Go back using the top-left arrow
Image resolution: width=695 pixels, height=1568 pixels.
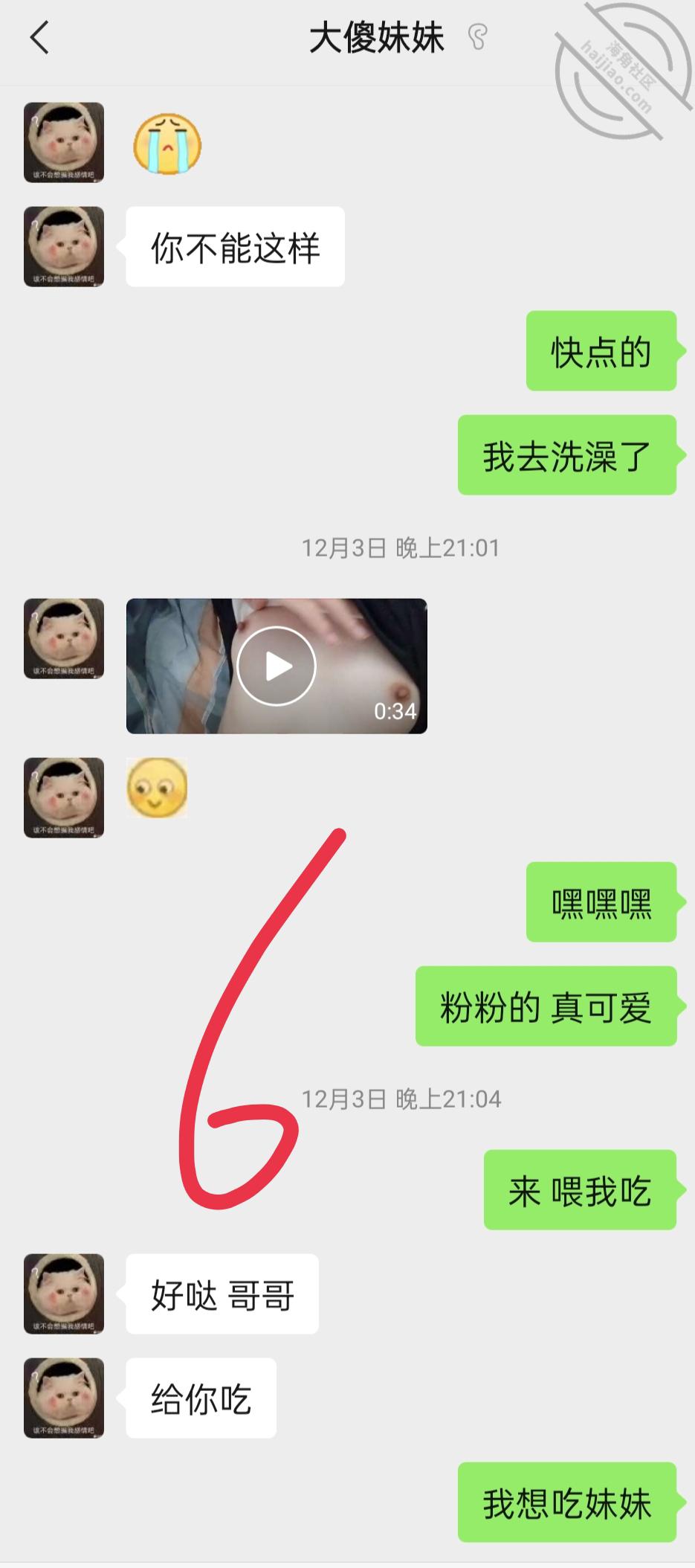pos(39,38)
